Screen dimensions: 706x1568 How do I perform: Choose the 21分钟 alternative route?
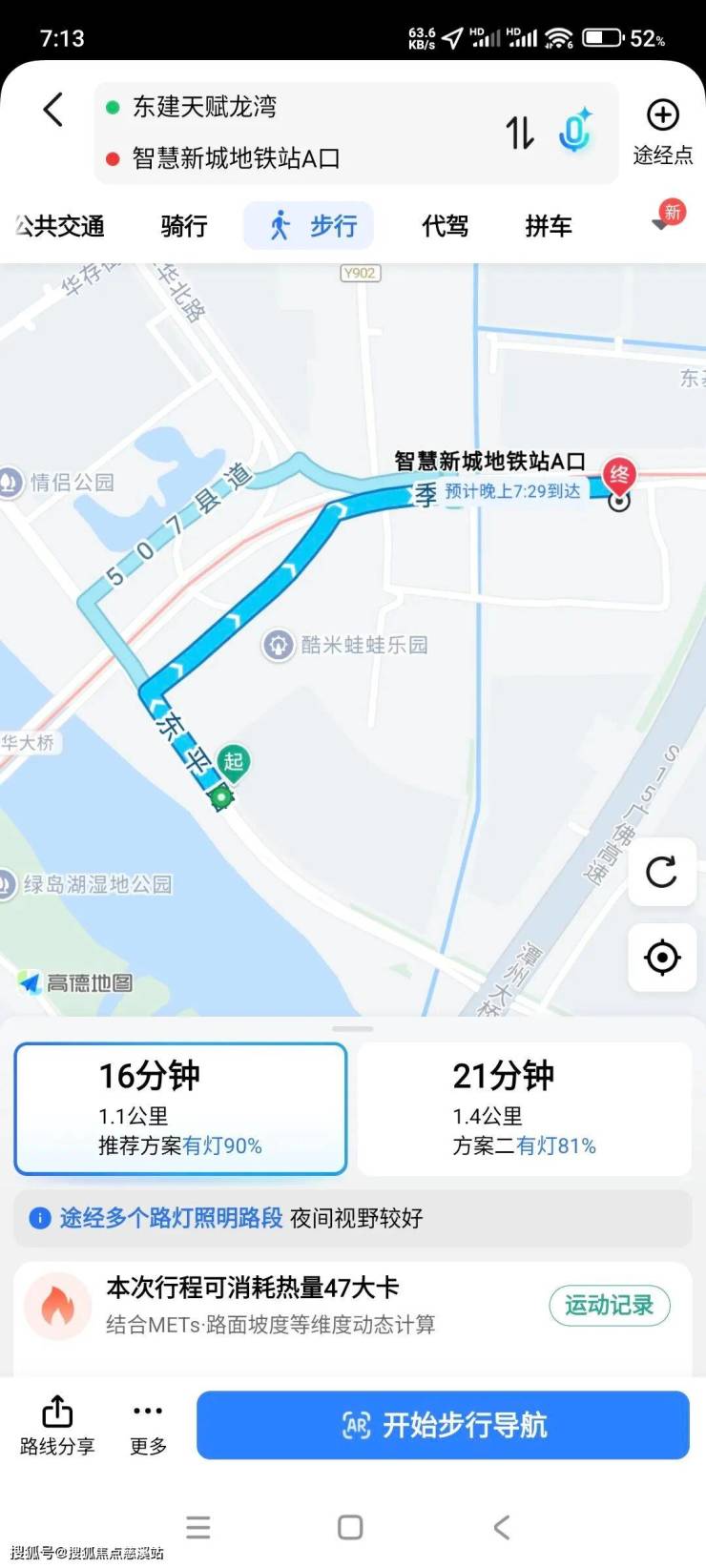[524, 1108]
